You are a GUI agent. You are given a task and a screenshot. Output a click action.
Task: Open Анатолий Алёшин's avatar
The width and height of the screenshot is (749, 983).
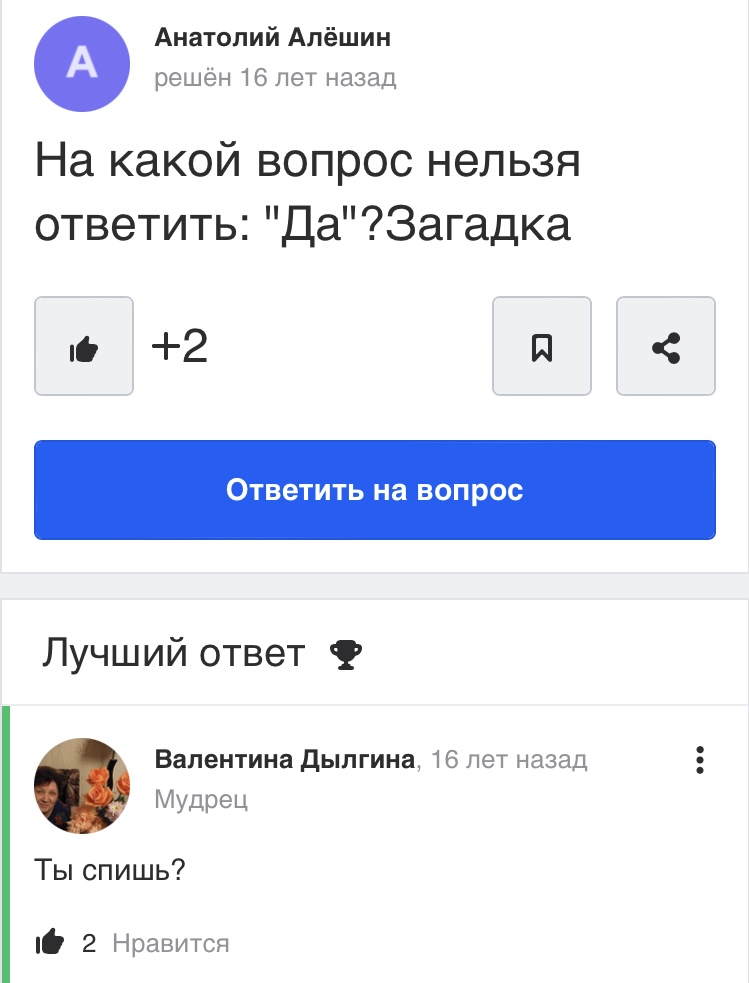click(x=82, y=64)
